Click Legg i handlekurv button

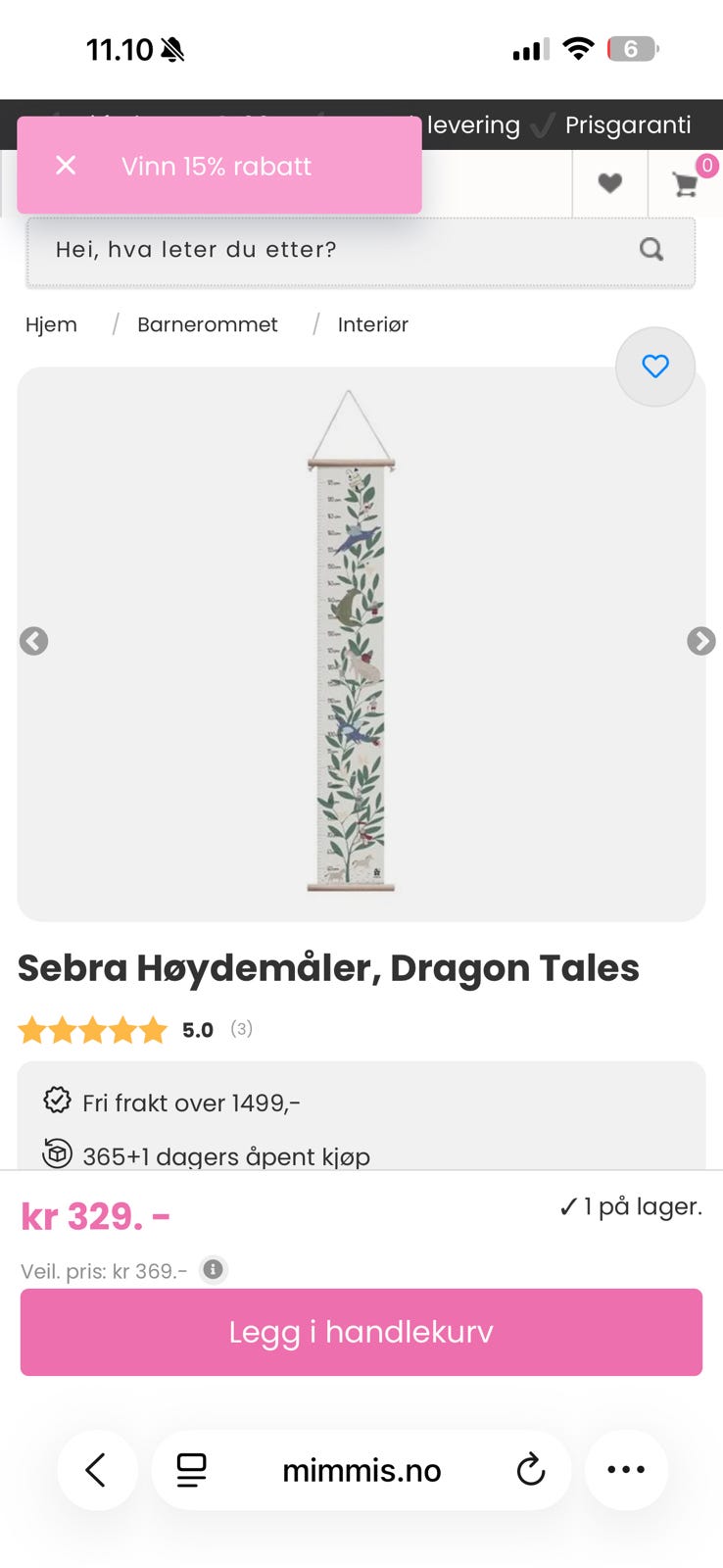361,1332
